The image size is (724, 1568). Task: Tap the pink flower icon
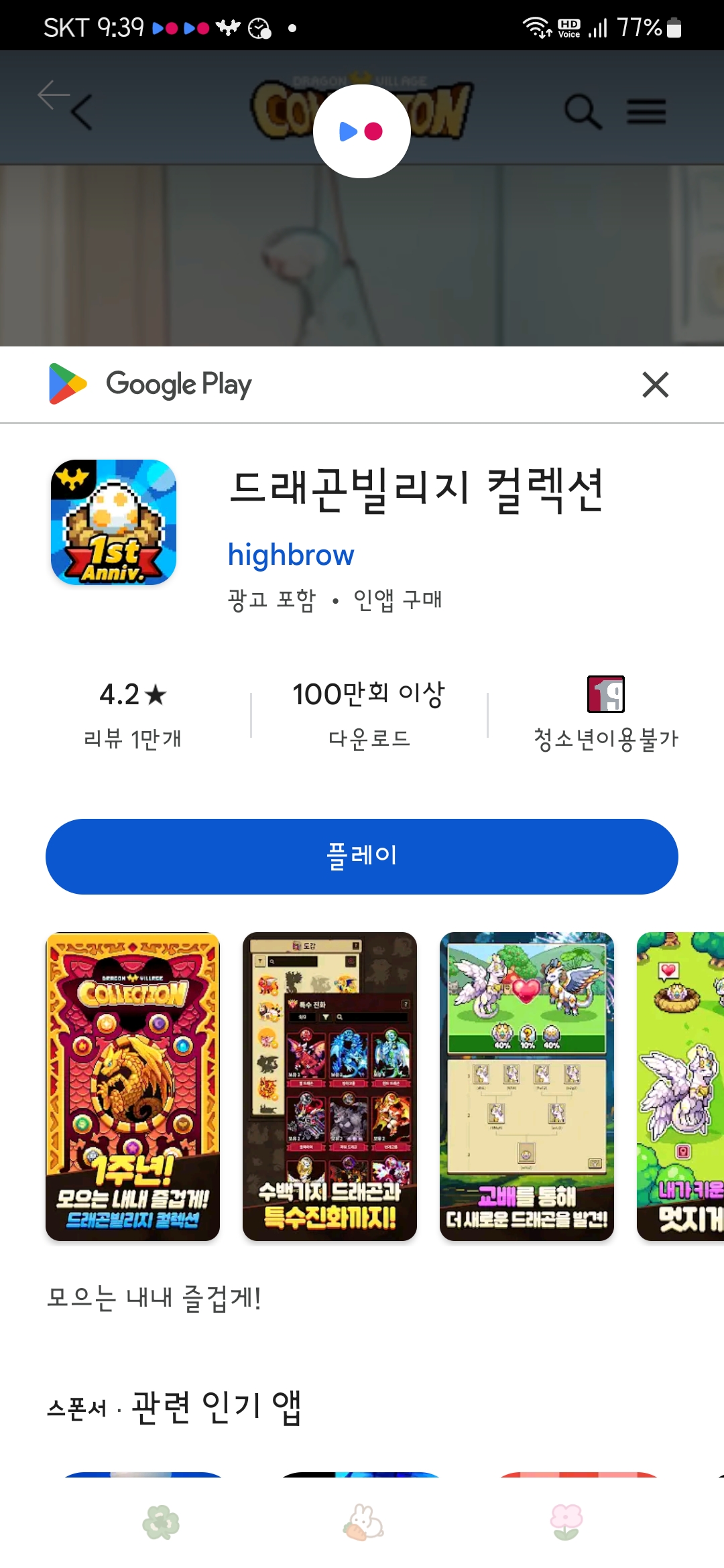click(x=566, y=1522)
